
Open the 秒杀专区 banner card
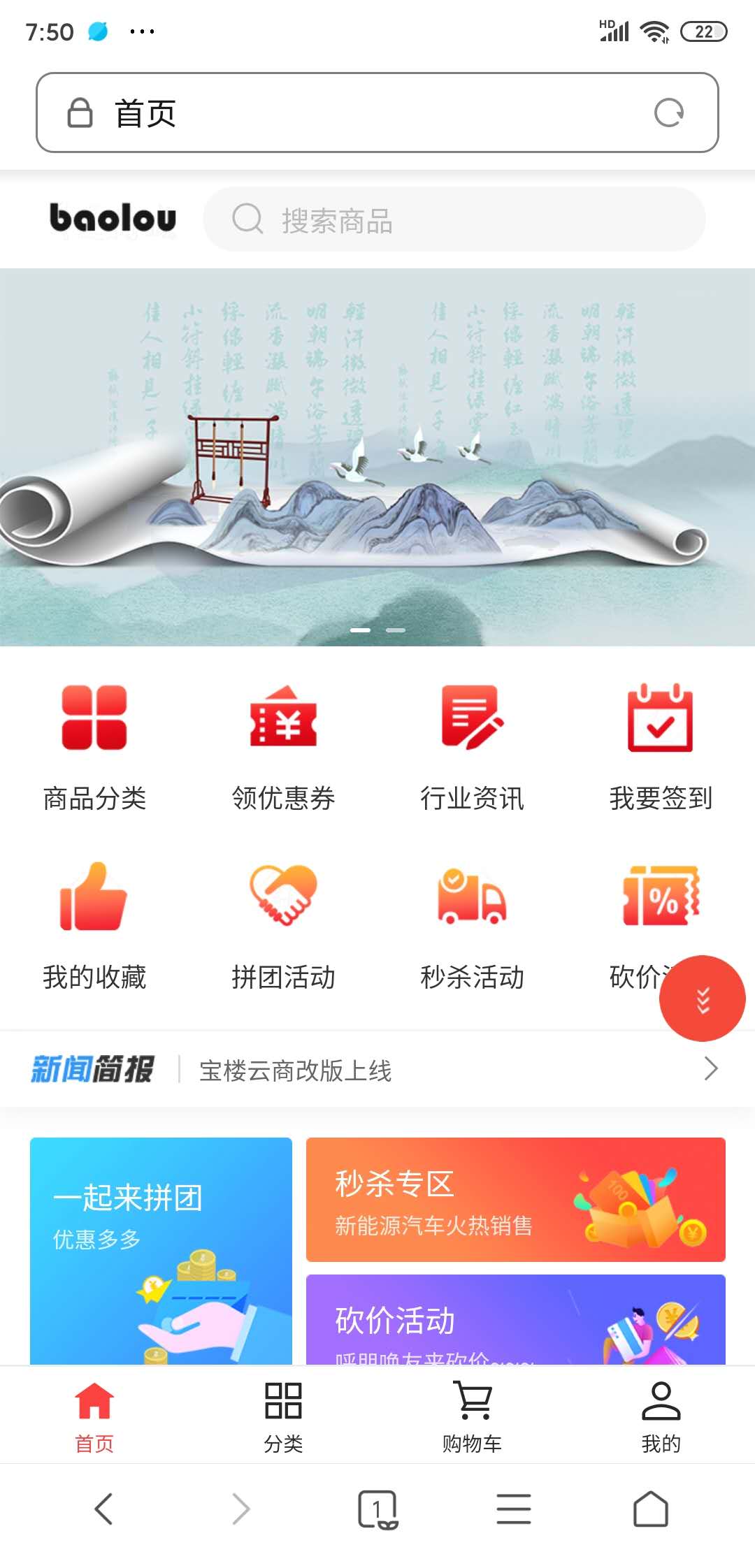coord(515,1199)
